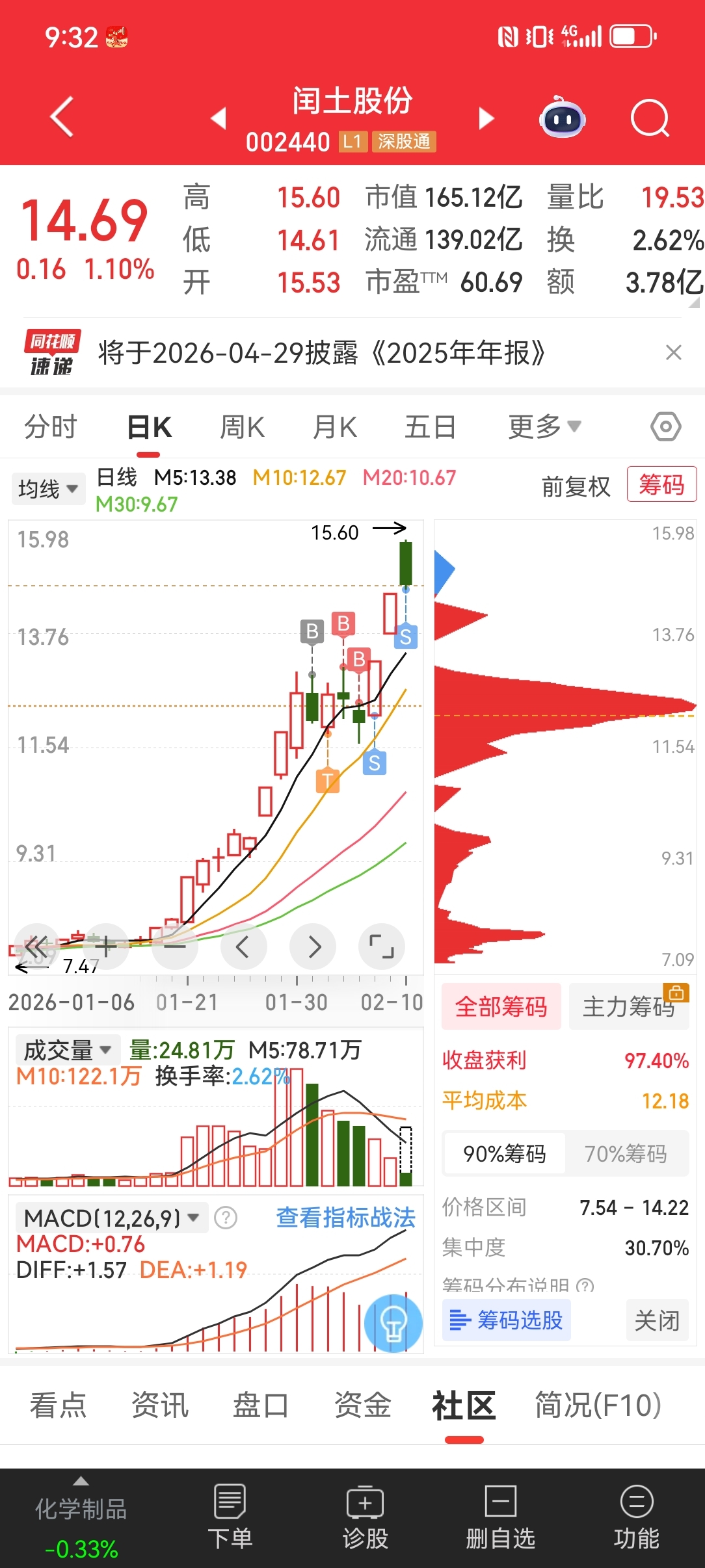
Task: Close the chip panel with 关闭
Action: click(x=657, y=1320)
